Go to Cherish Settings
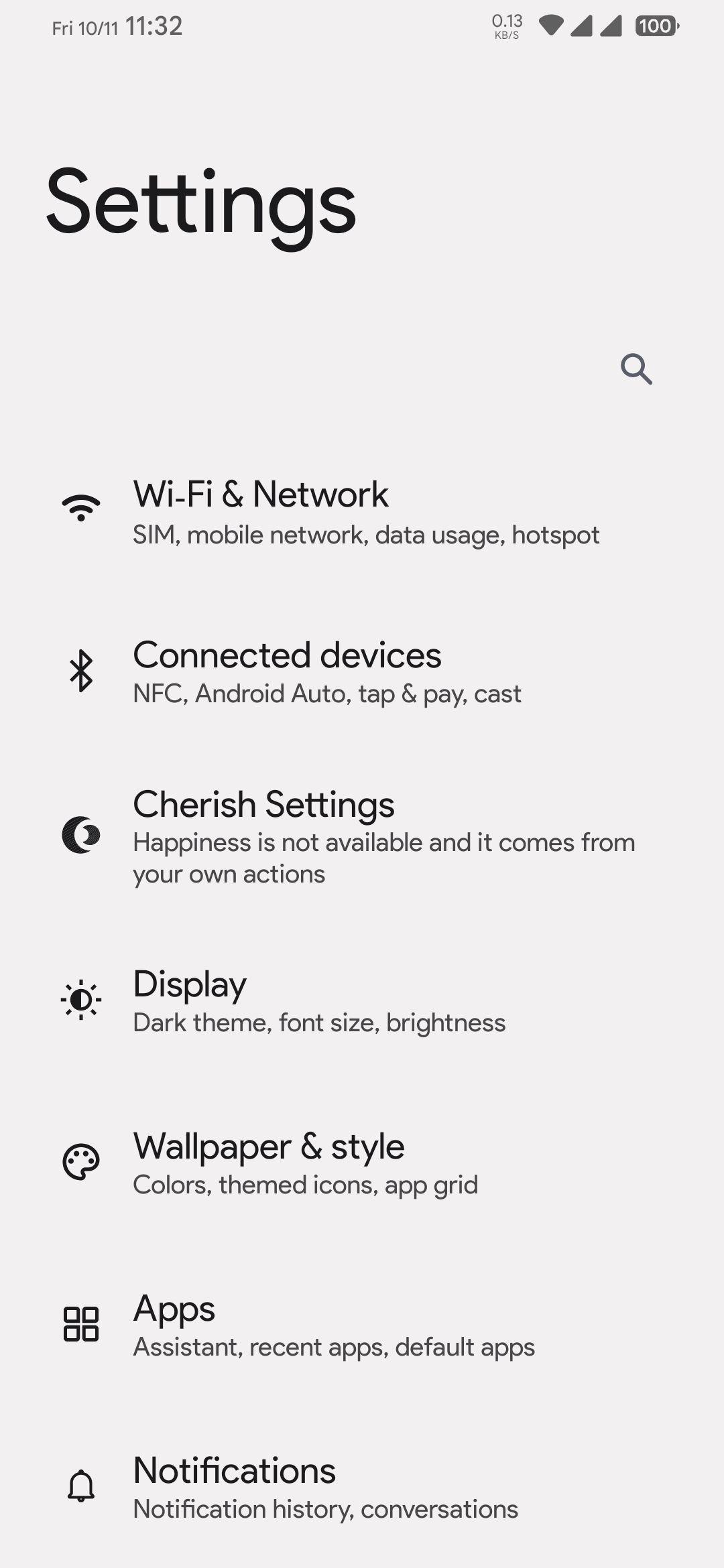Viewport: 724px width, 1568px height. click(x=362, y=836)
